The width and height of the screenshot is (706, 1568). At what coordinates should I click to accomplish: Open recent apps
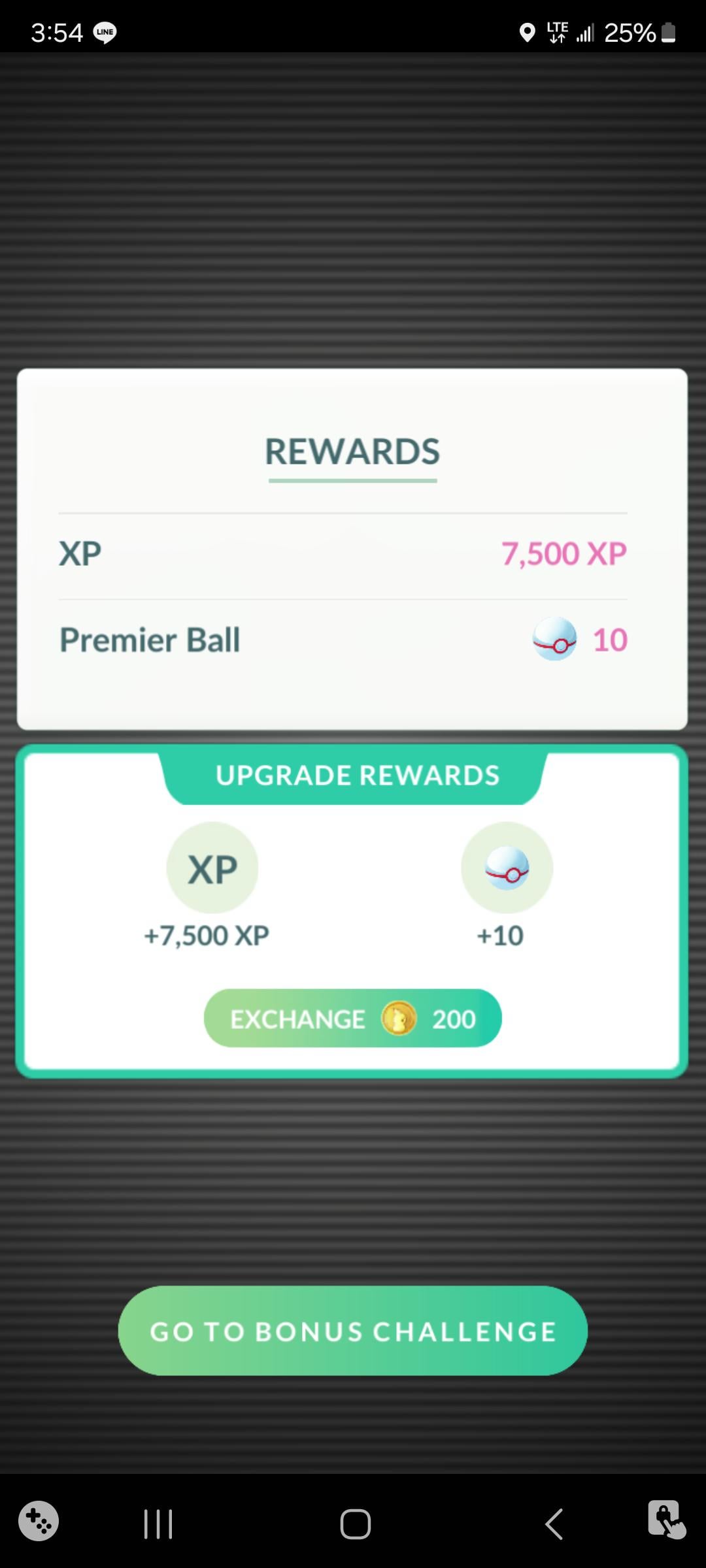[158, 1524]
